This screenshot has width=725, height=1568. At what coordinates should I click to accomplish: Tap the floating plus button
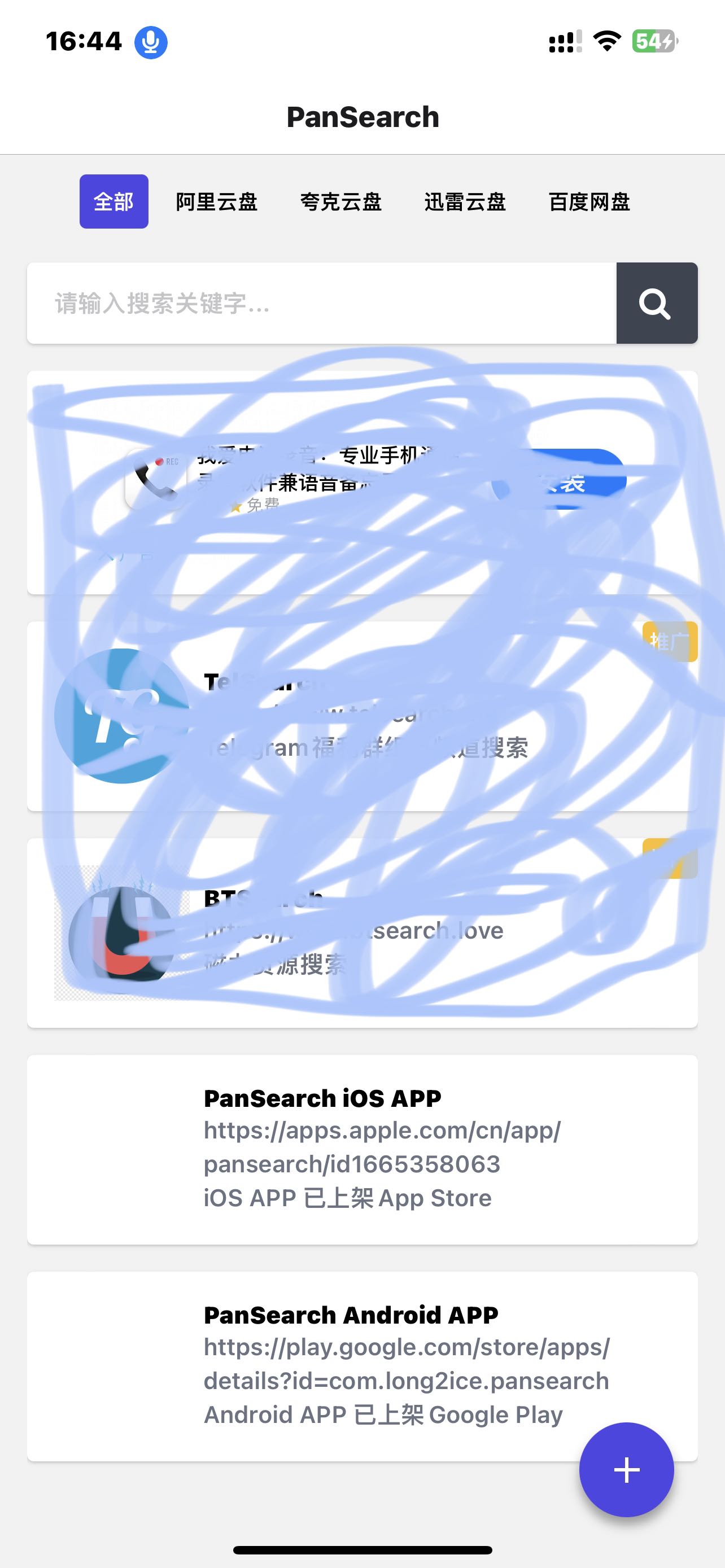pos(626,1469)
